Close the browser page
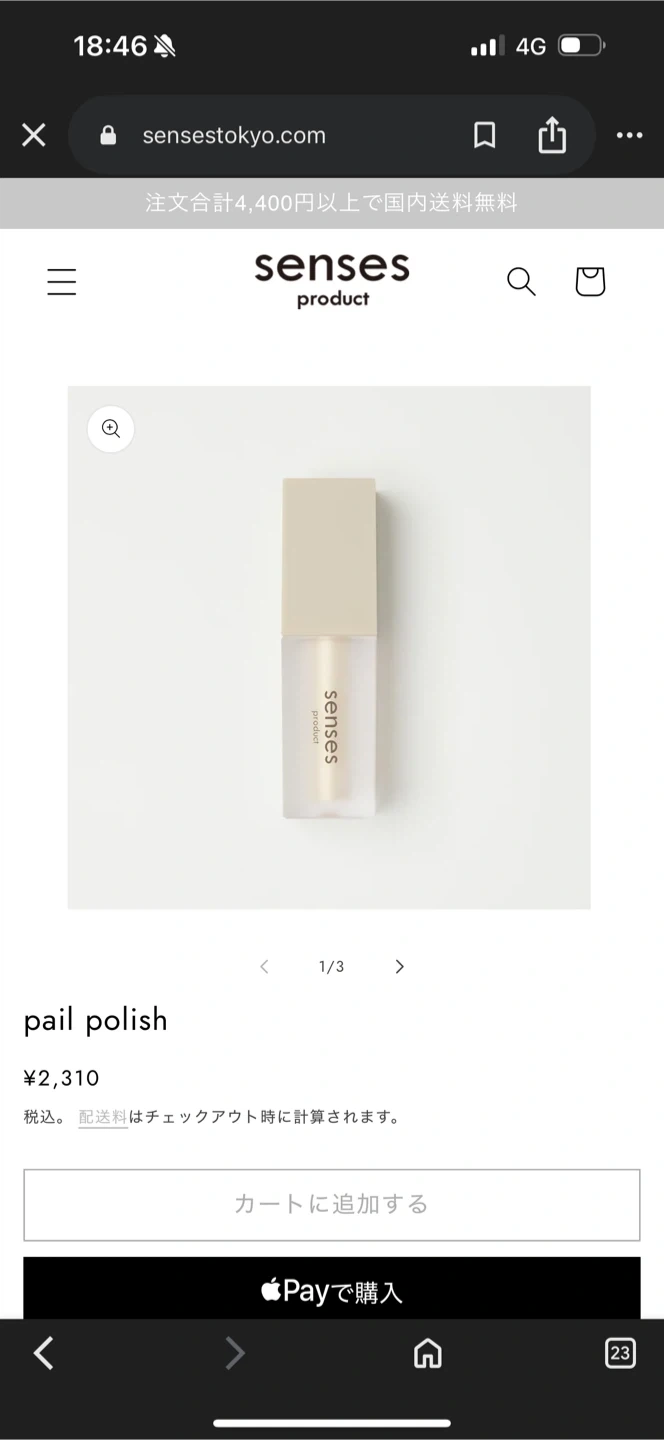The width and height of the screenshot is (664, 1440). point(34,135)
